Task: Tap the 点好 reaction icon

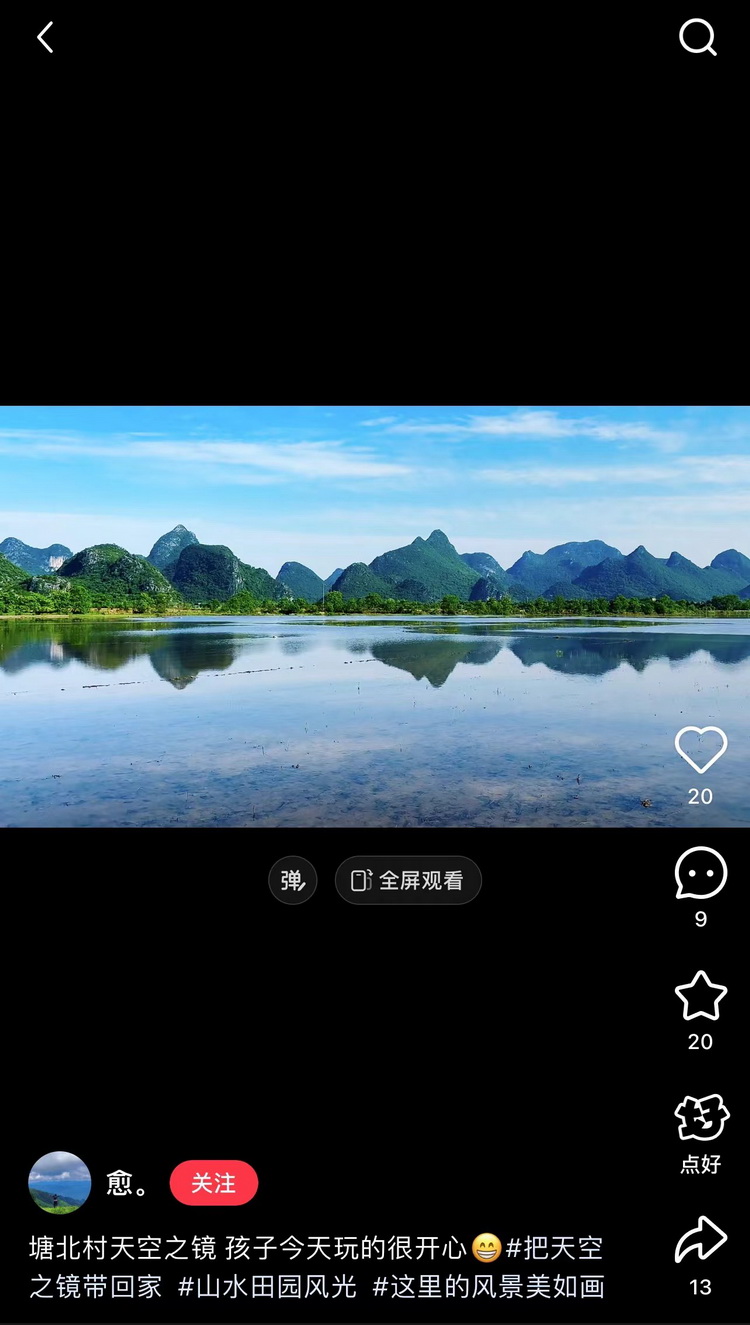Action: (701, 1118)
